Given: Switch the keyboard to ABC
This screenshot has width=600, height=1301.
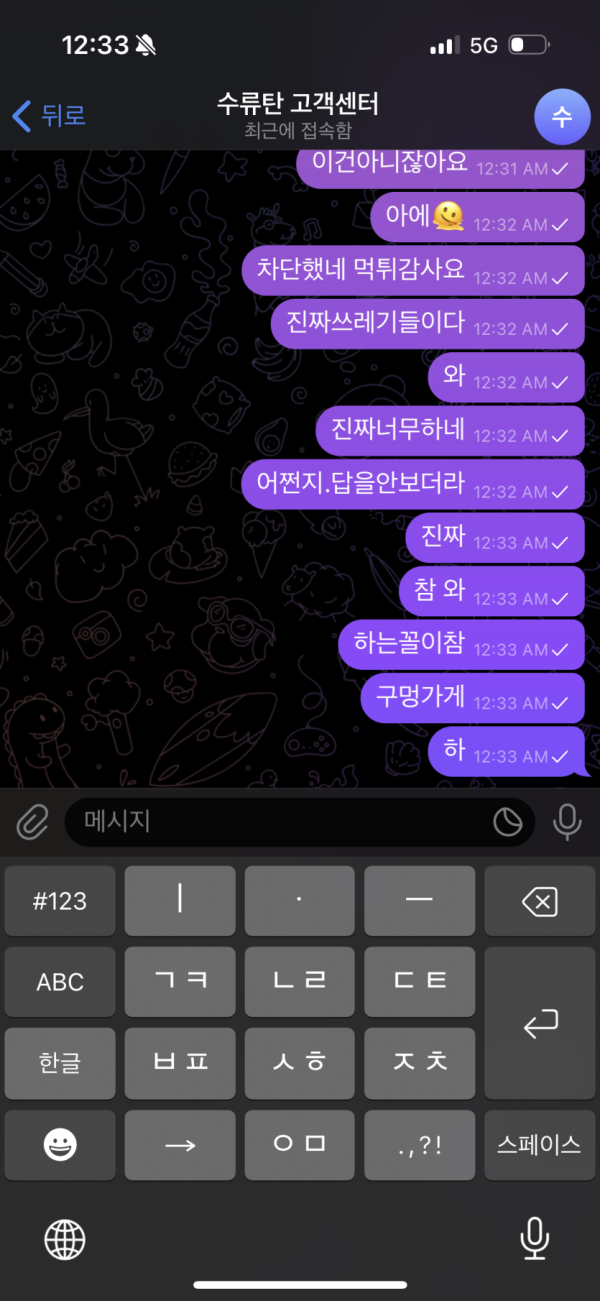Looking at the screenshot, I should 60,982.
